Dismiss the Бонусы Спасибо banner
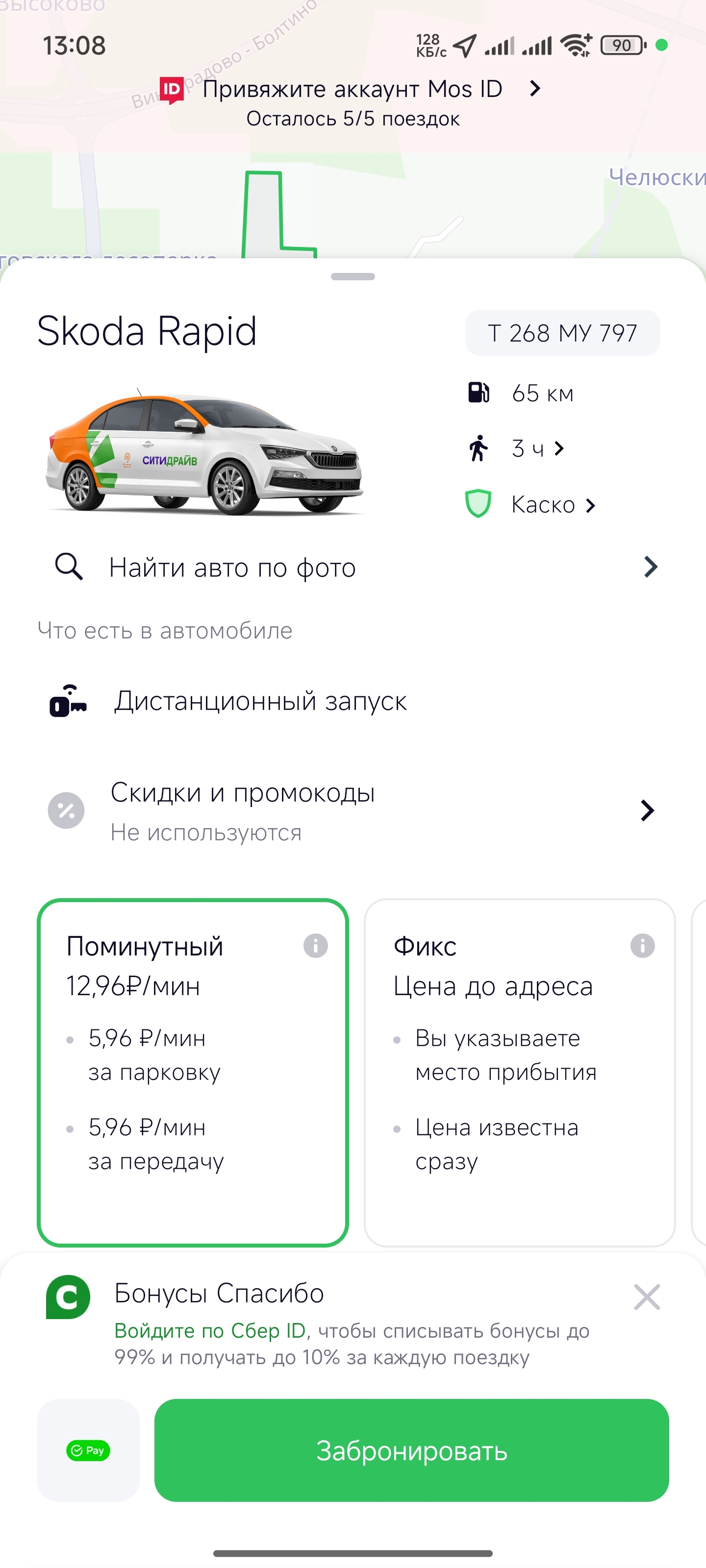 (x=646, y=1297)
